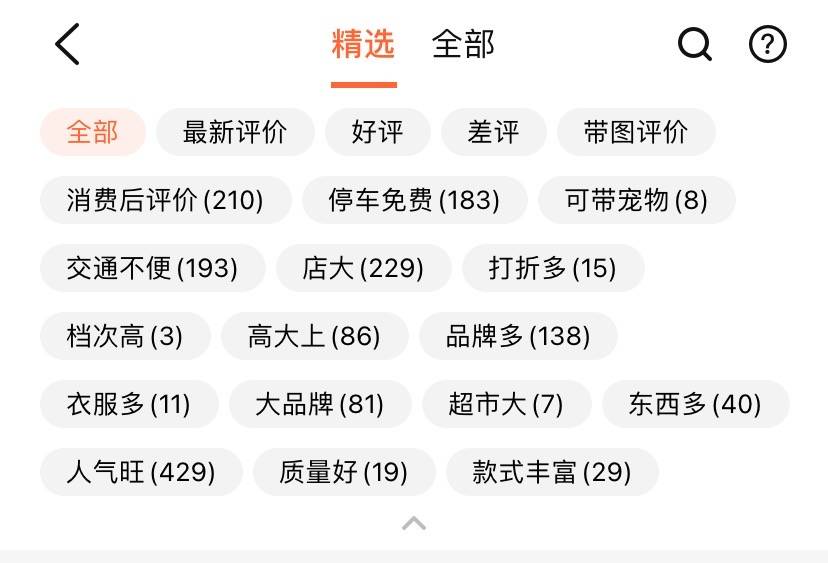Screen dimensions: 828x563
Task: Tap the 停车免费 (183) tag
Action: point(414,200)
